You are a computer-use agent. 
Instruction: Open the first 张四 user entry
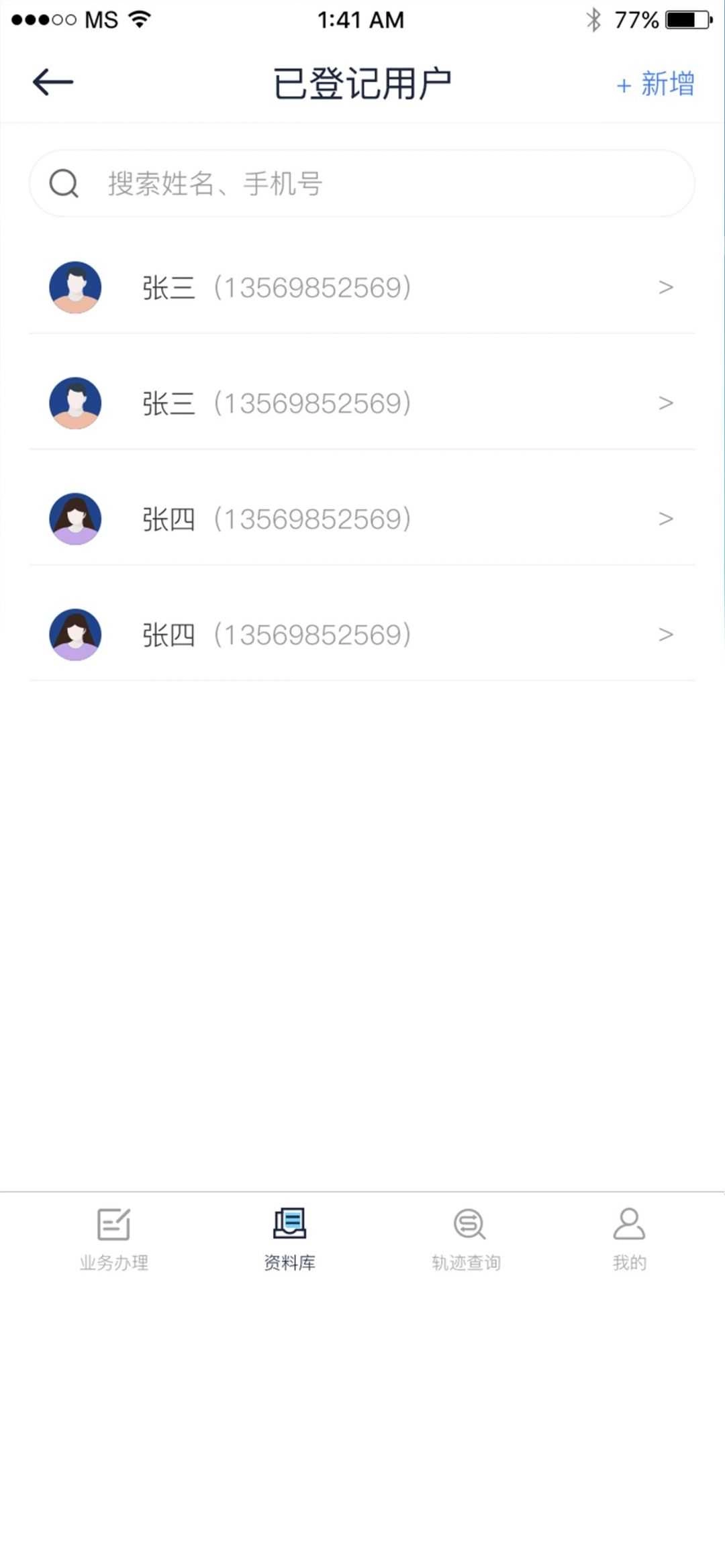(362, 519)
